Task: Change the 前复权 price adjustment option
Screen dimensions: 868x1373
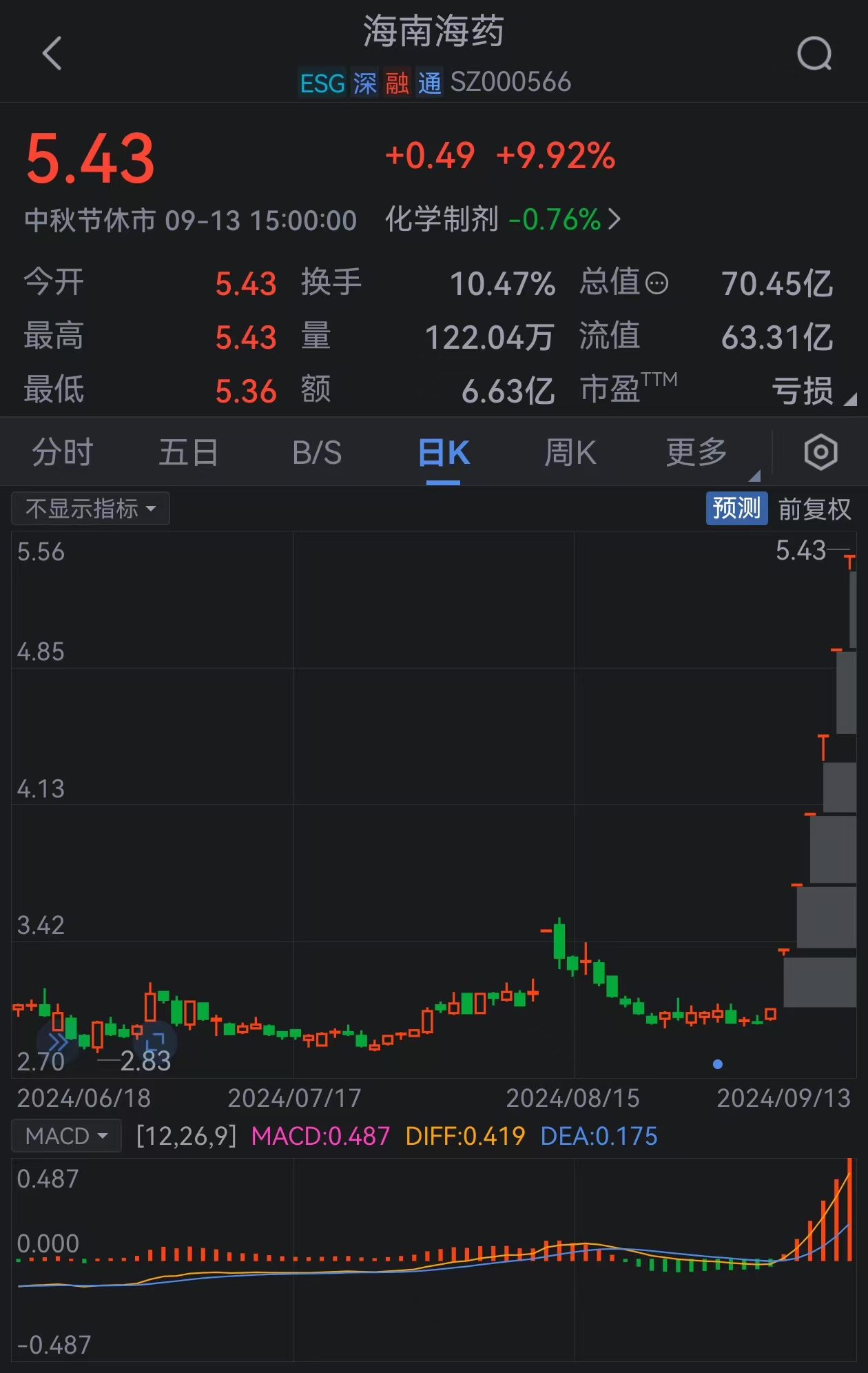Action: tap(814, 509)
